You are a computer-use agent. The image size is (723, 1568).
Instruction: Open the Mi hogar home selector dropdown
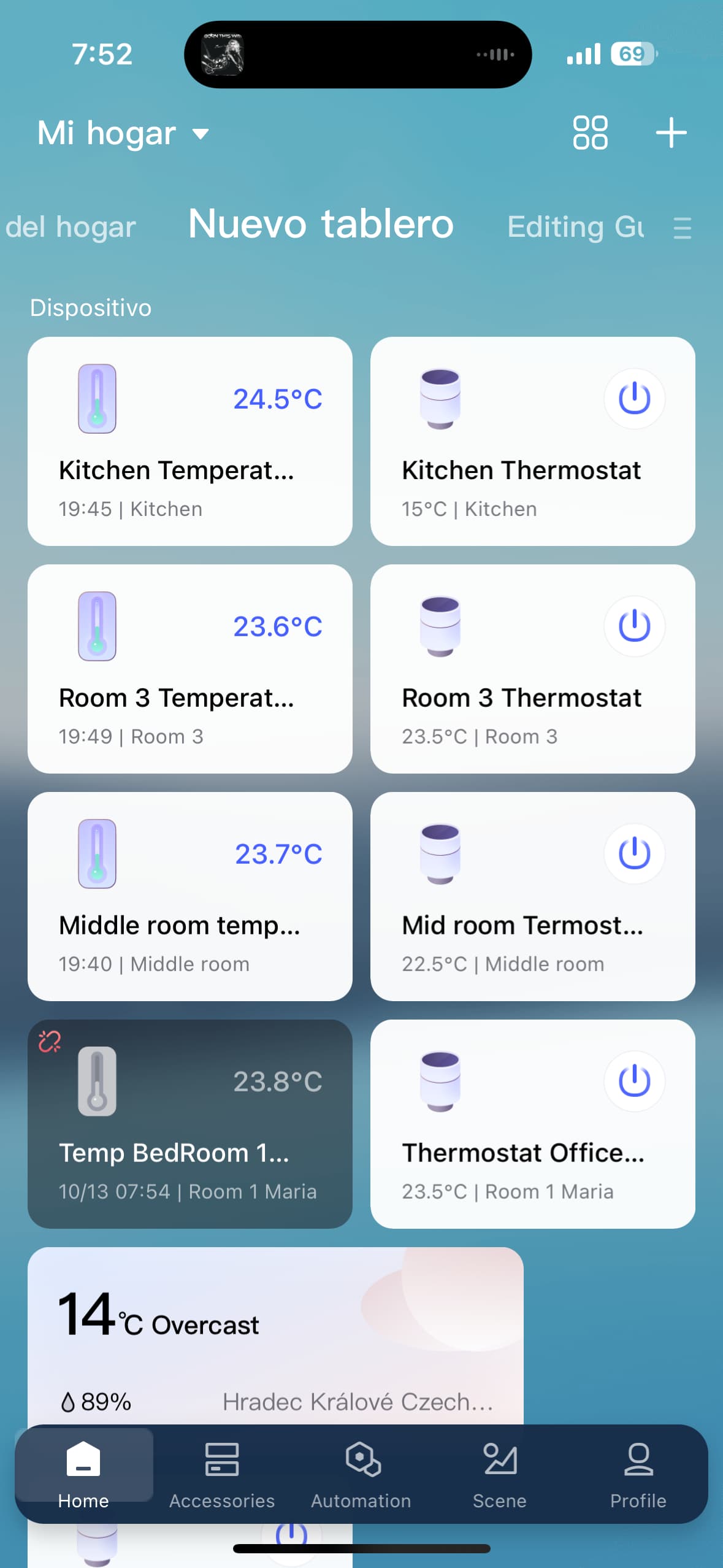(123, 133)
